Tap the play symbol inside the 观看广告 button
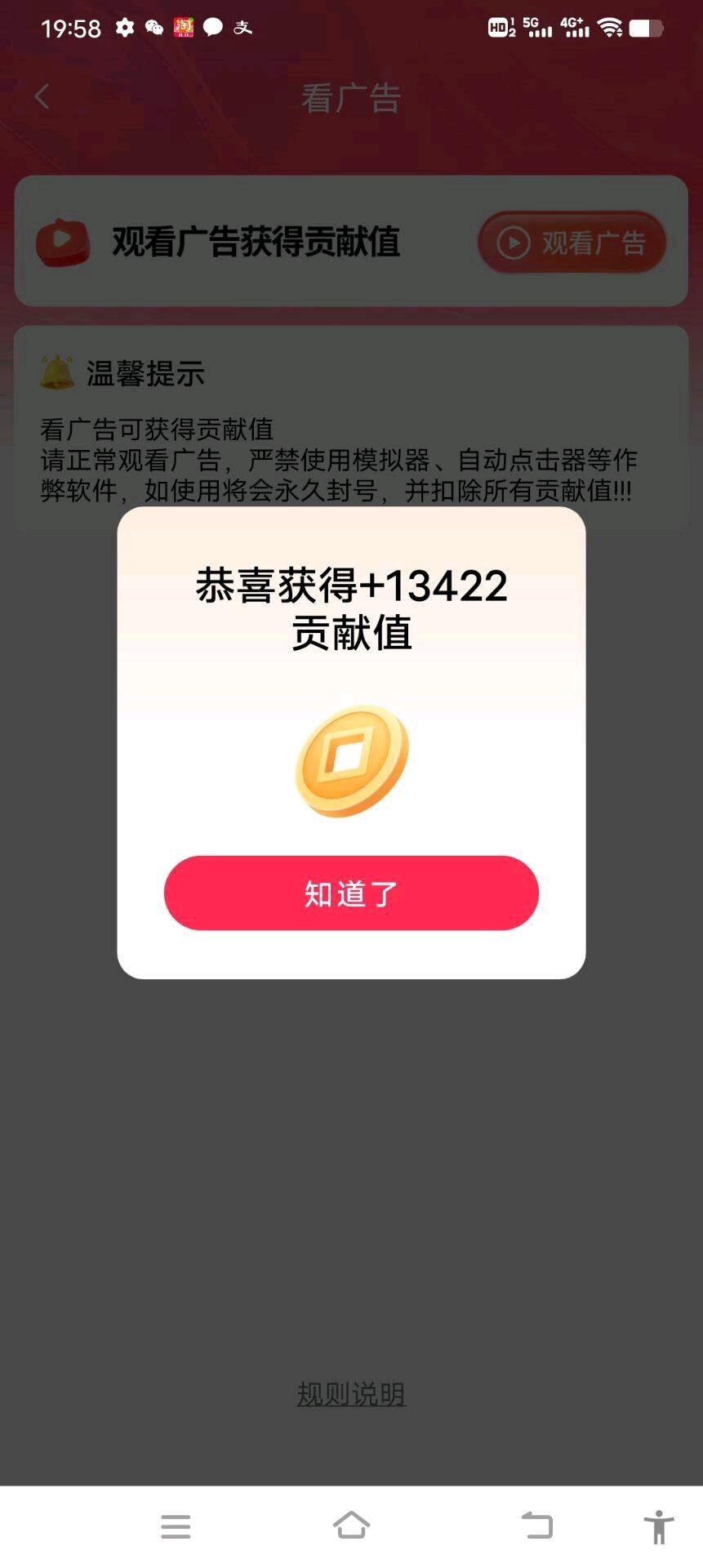 tap(513, 243)
